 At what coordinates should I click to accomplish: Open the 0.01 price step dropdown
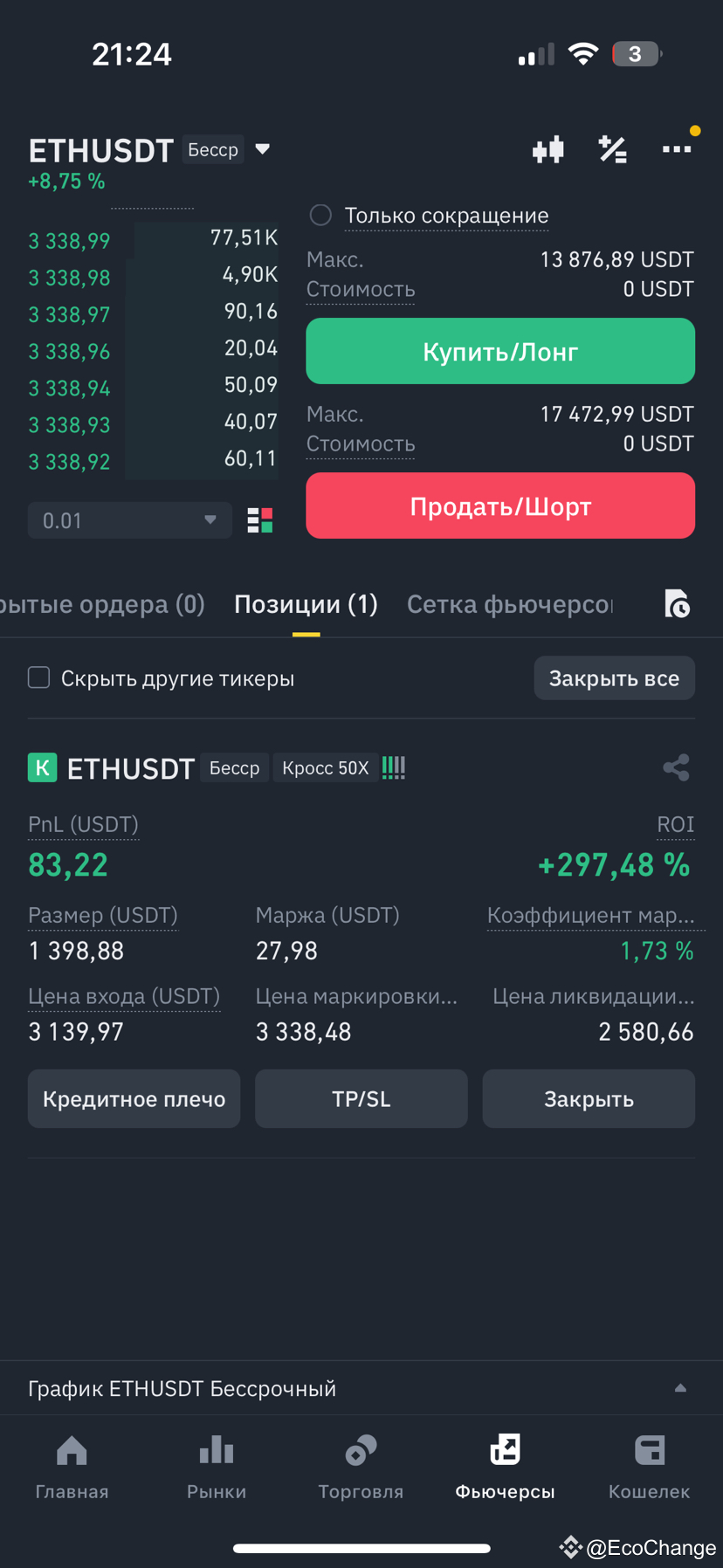click(130, 520)
